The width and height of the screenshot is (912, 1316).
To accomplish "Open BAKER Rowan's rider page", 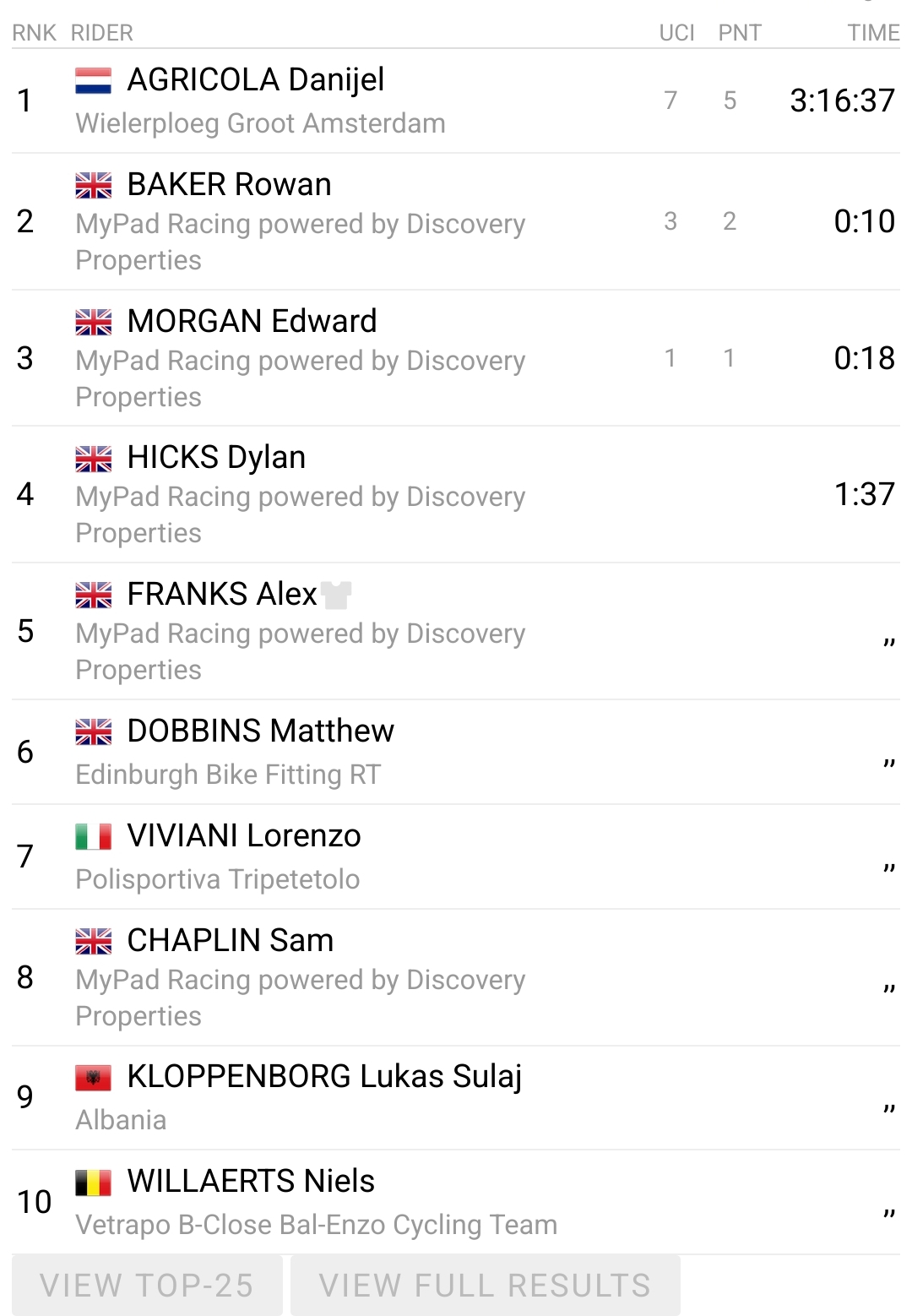I will pyautogui.click(x=229, y=184).
